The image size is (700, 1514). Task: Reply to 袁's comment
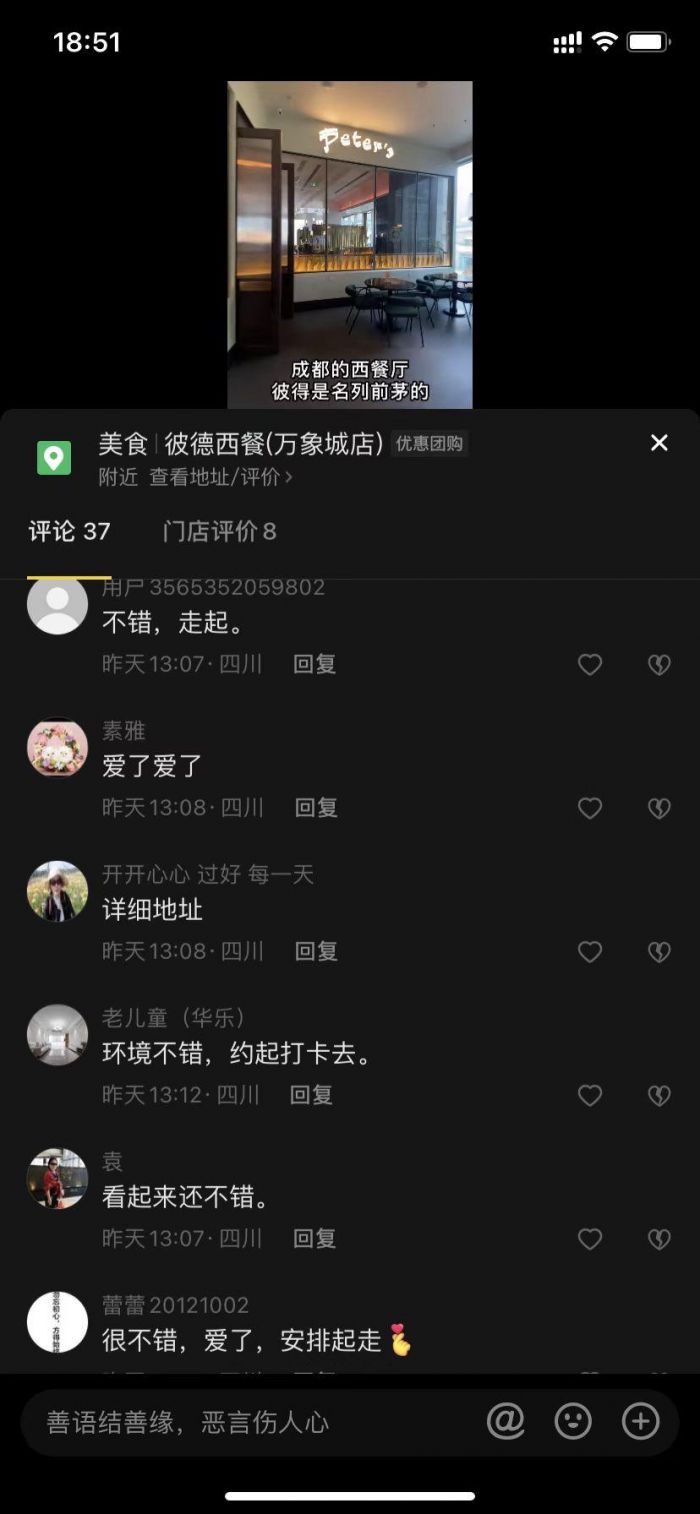(314, 1239)
